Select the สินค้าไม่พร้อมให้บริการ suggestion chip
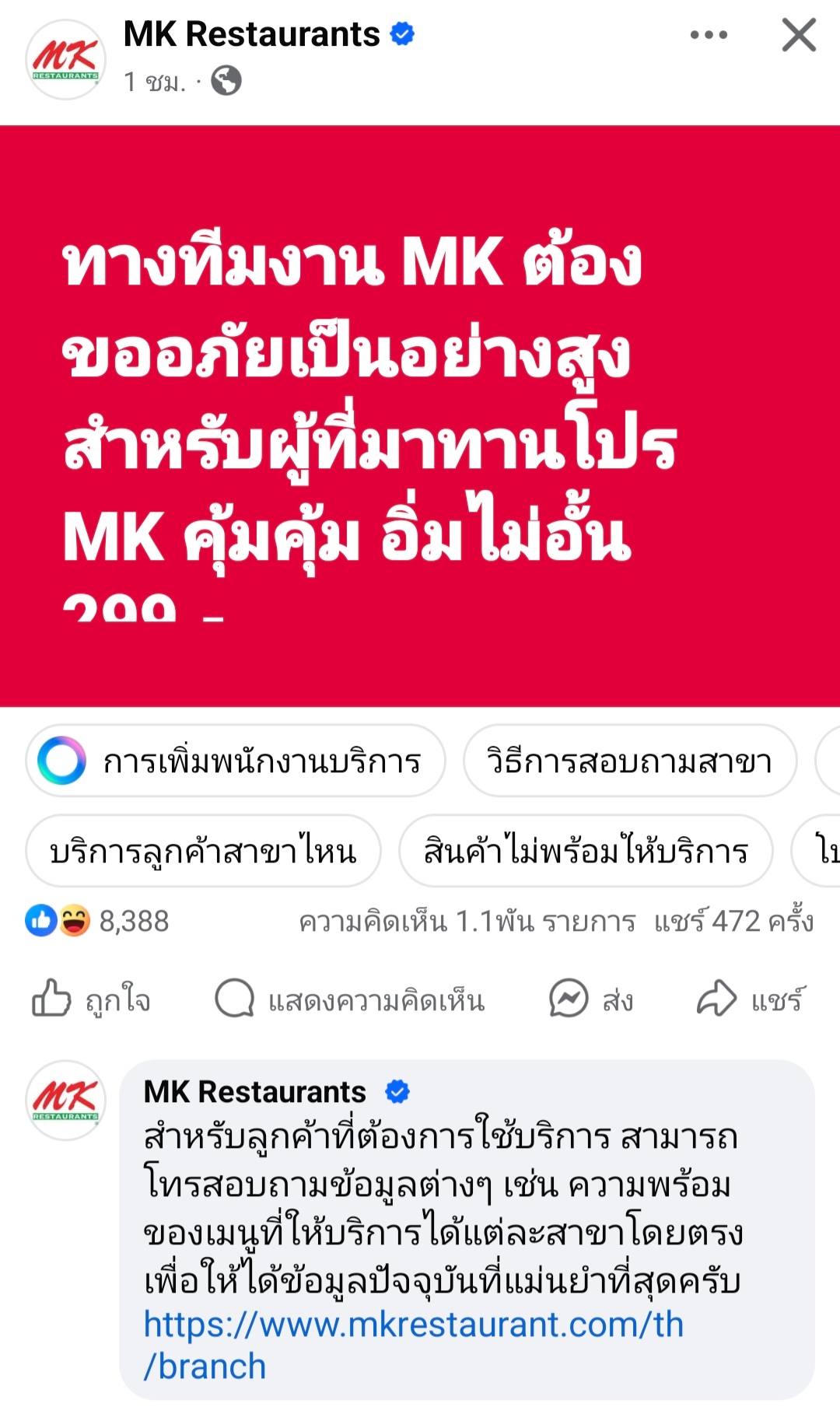The image size is (840, 1414). point(586,851)
